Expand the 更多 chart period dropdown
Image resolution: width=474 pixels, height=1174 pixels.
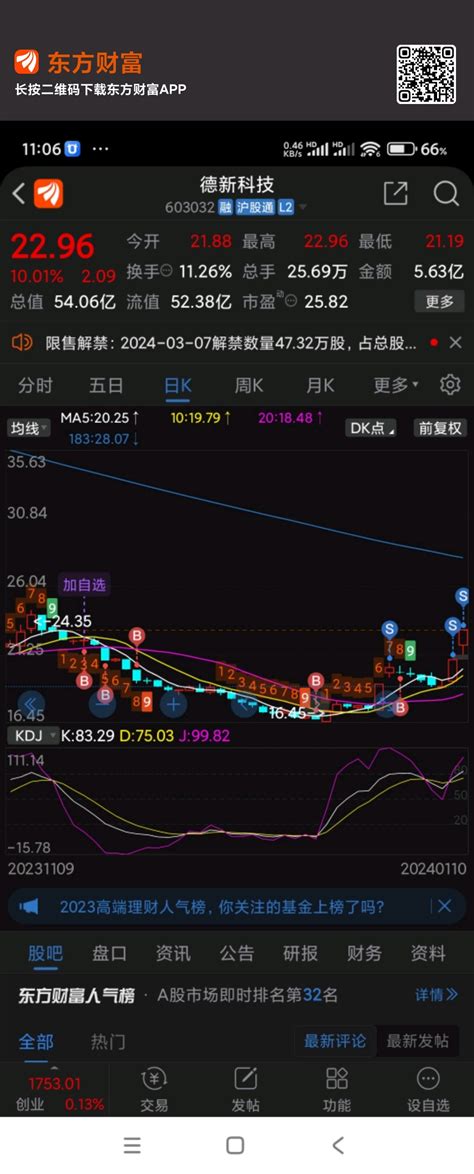tap(396, 386)
